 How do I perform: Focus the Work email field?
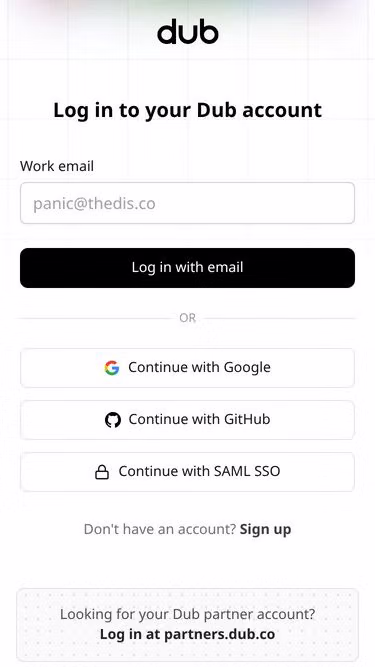188,203
